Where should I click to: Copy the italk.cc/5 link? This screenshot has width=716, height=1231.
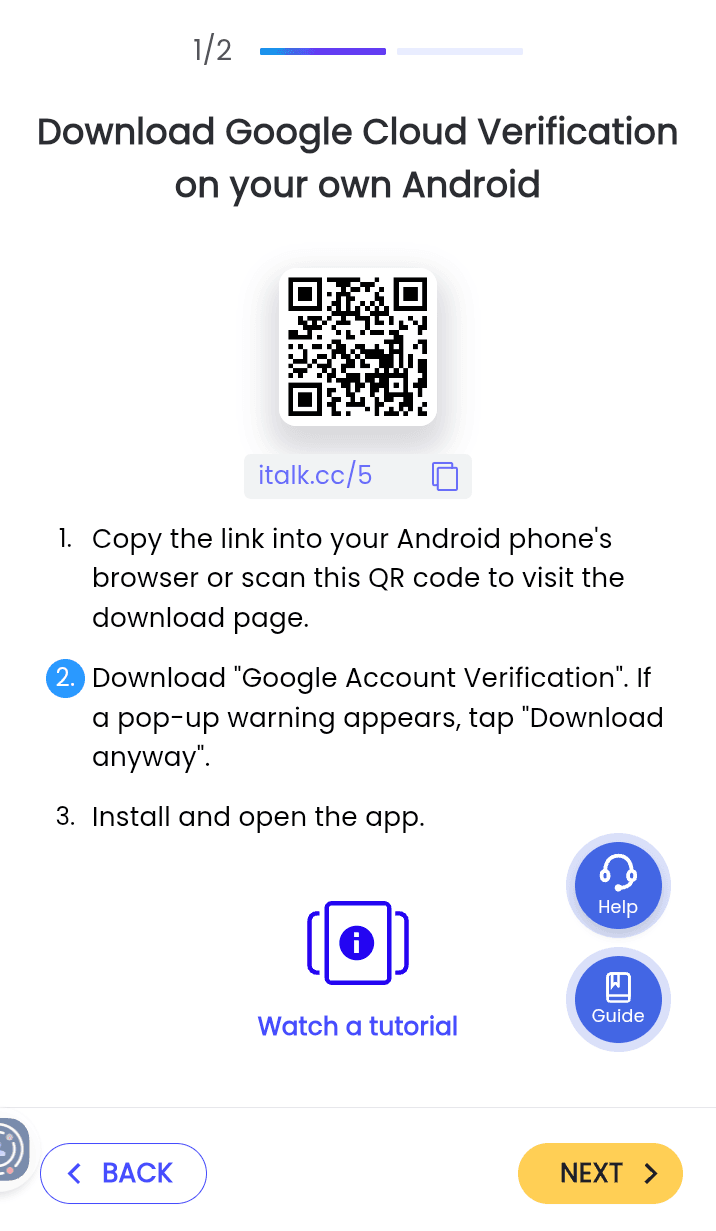(x=445, y=476)
